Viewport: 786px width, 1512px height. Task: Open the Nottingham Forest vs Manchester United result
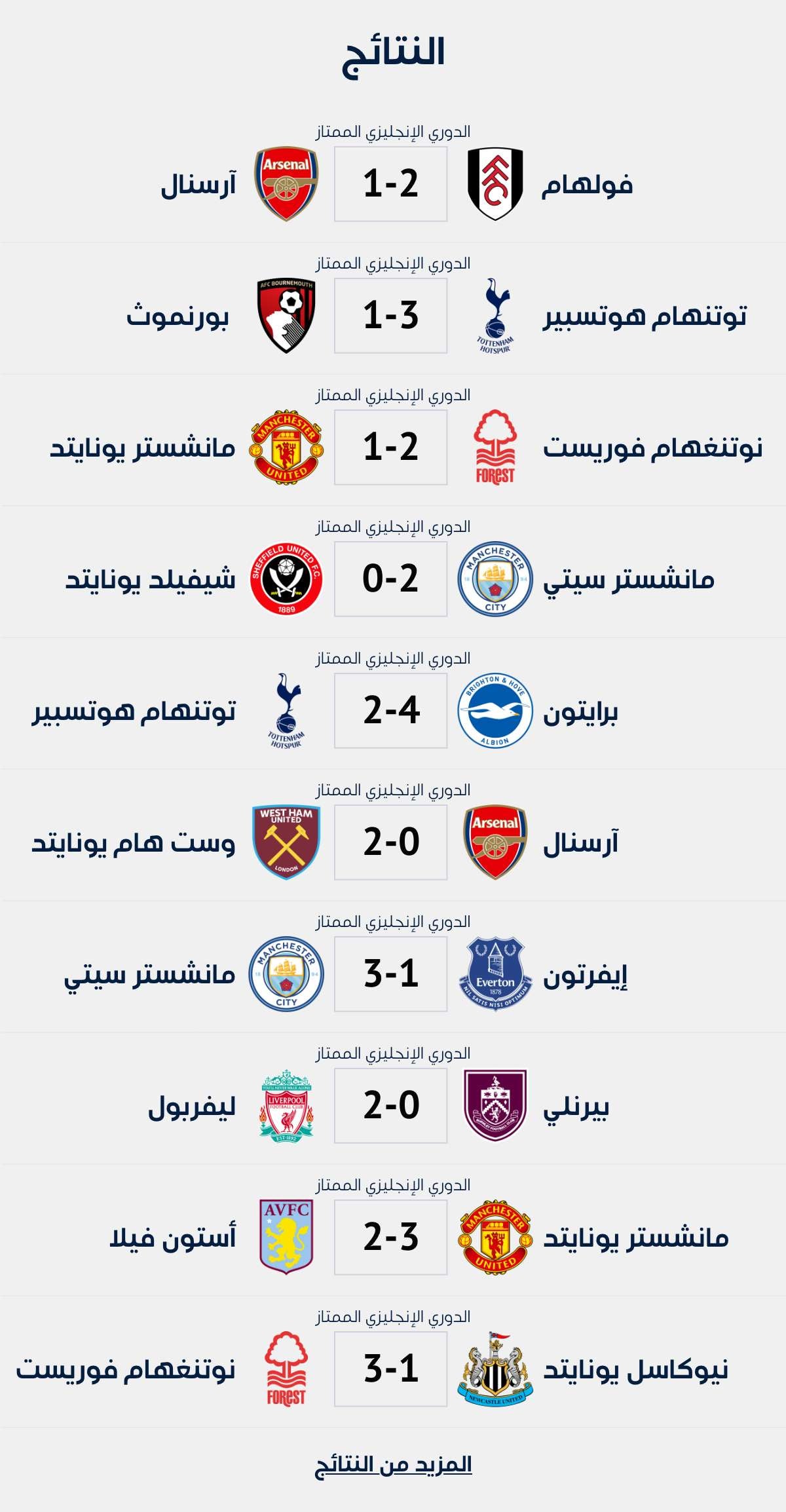(x=391, y=447)
